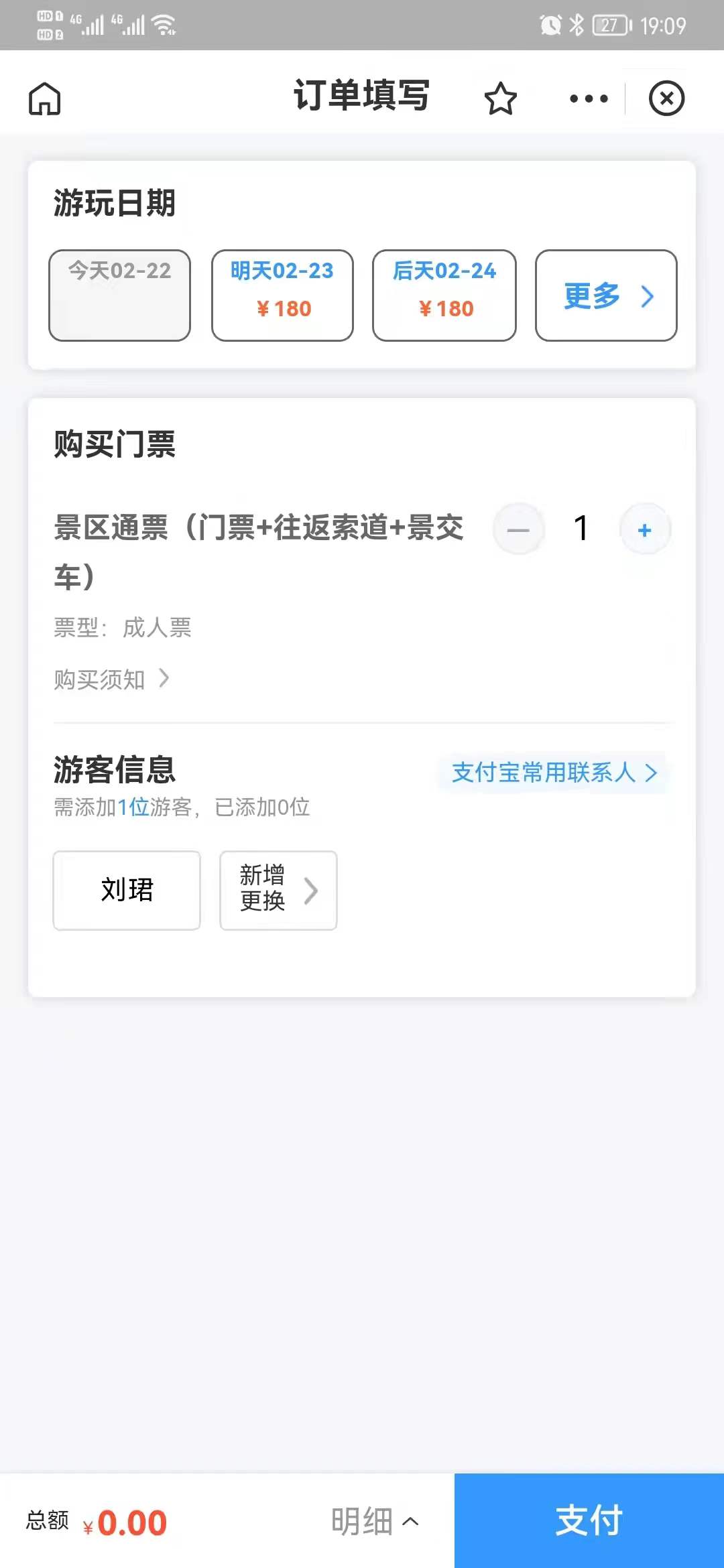Open 购买须知 purchase notice
The height and width of the screenshot is (1568, 724).
111,679
